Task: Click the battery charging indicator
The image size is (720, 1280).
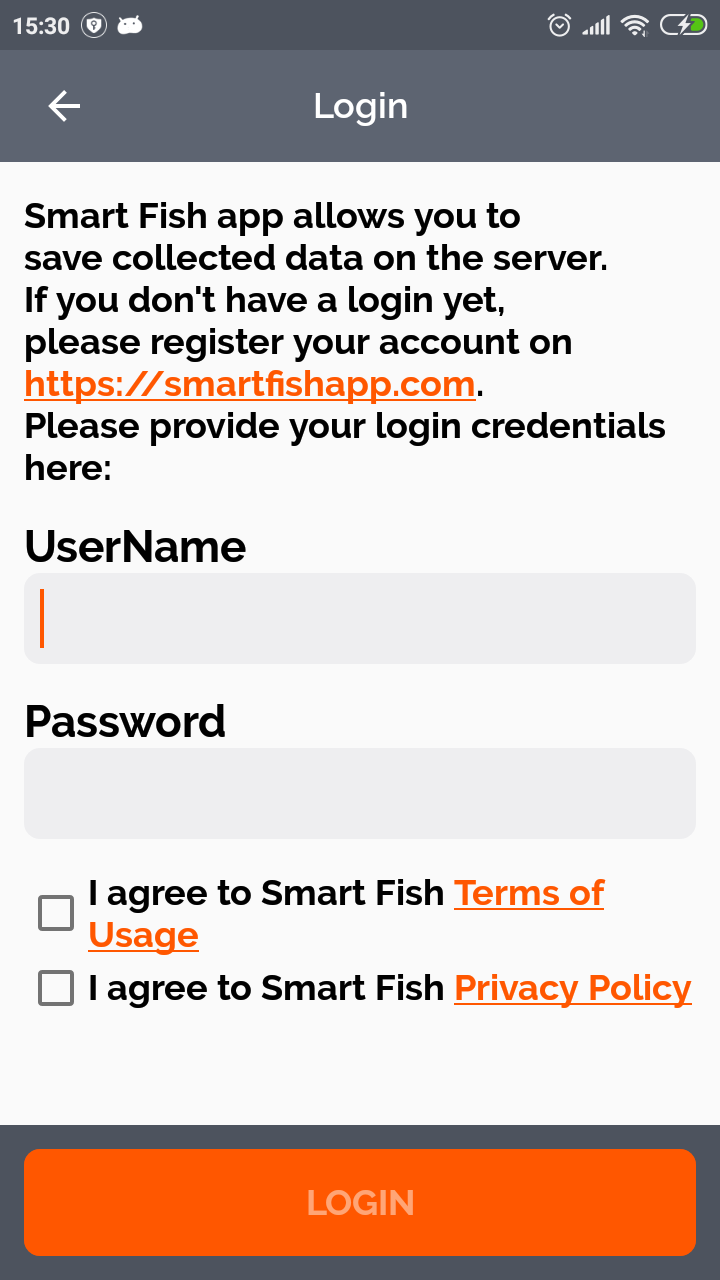Action: click(x=684, y=25)
